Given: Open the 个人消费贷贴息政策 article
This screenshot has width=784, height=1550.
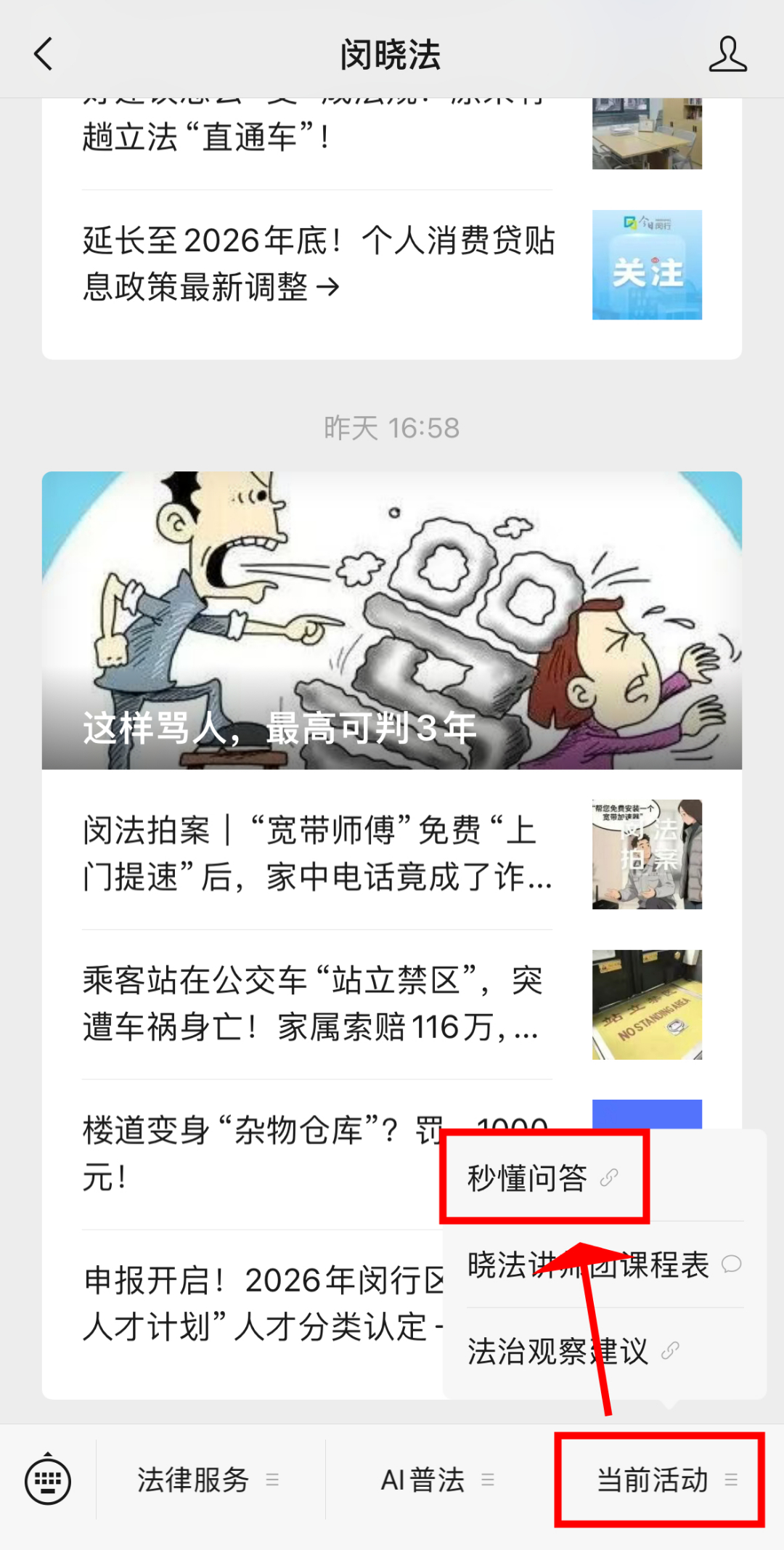Looking at the screenshot, I should point(318,264).
